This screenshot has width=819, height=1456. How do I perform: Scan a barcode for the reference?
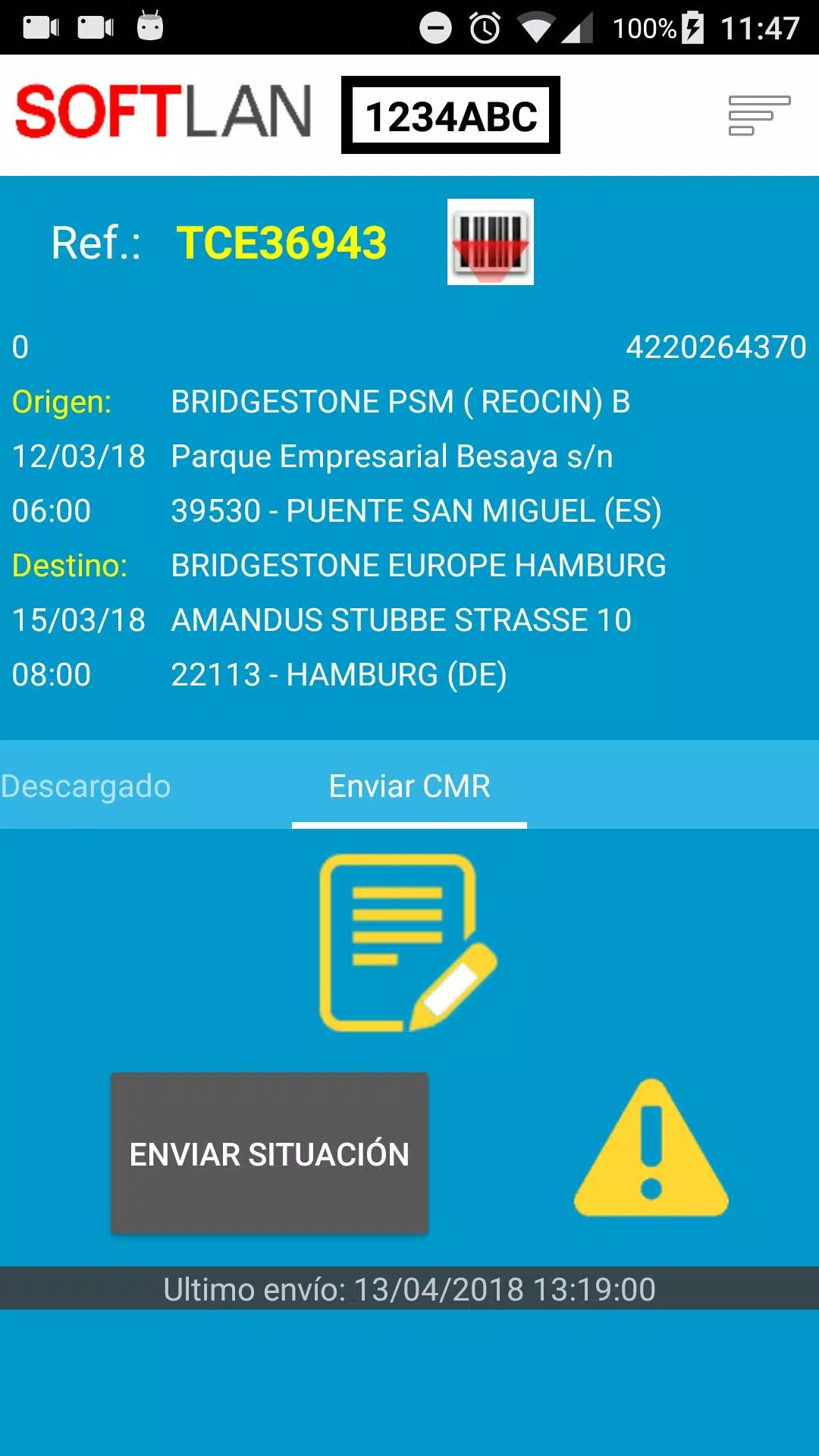click(490, 242)
